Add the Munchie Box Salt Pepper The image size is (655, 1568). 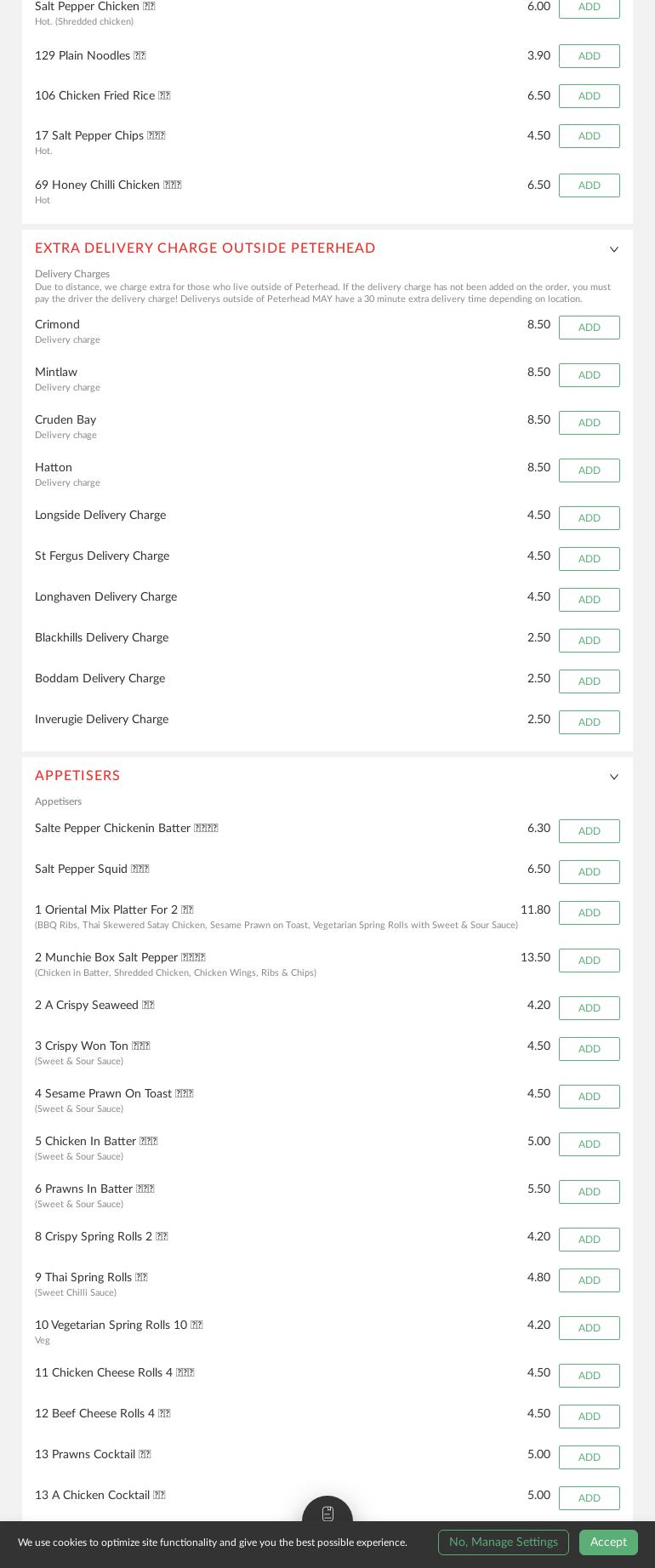tap(589, 961)
